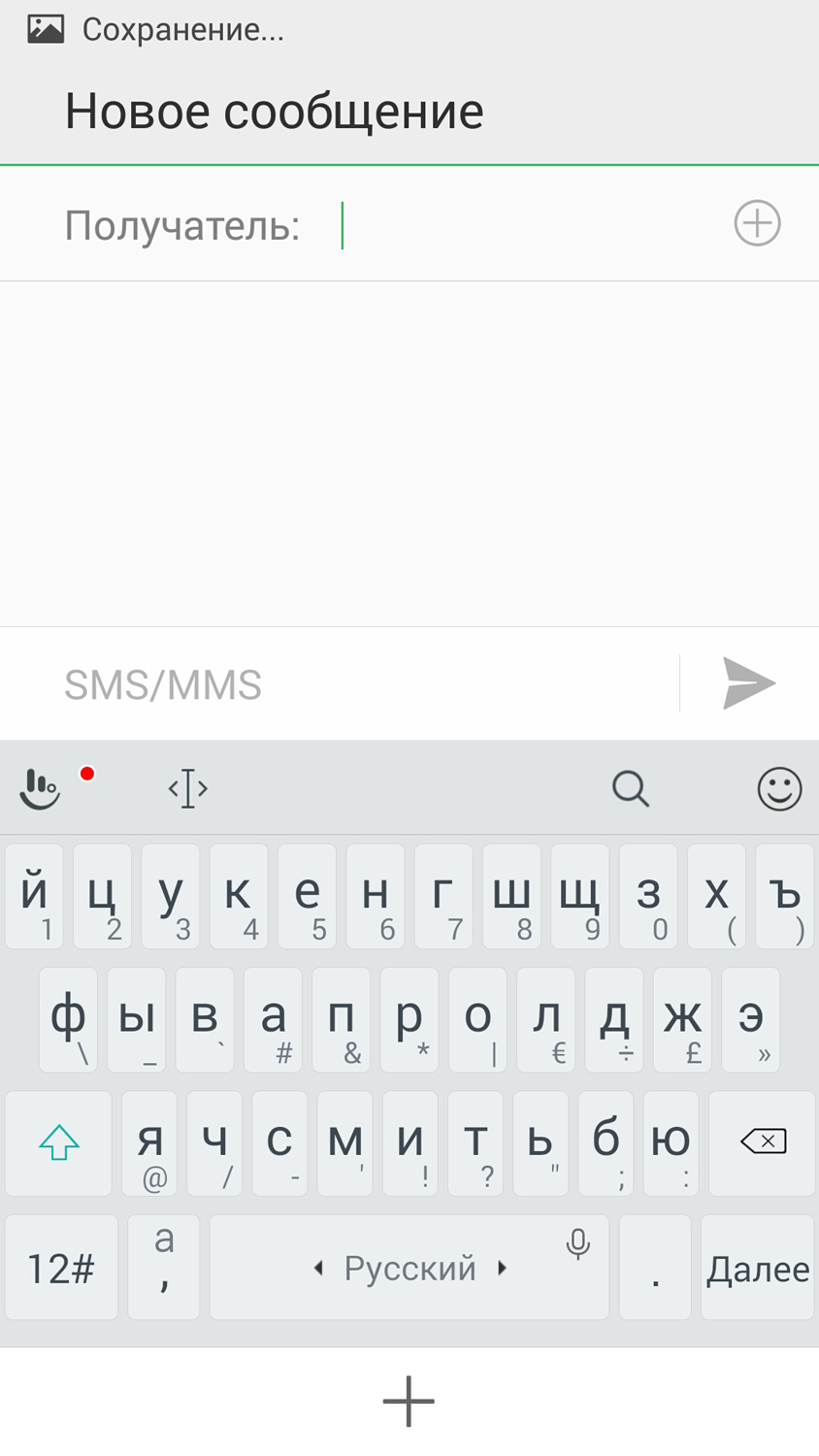Send the message with the arrow icon
This screenshot has height=1456, width=819.
point(748,683)
